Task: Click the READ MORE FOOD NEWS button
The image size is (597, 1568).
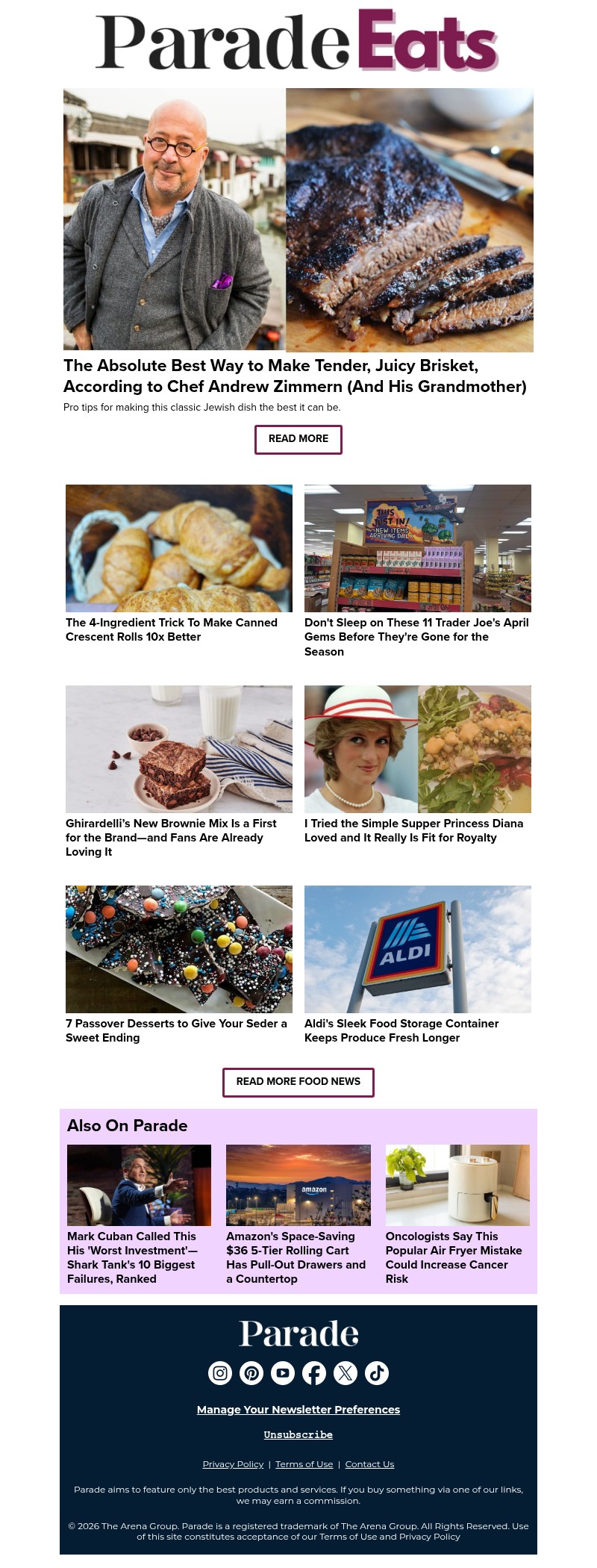Action: [298, 1082]
